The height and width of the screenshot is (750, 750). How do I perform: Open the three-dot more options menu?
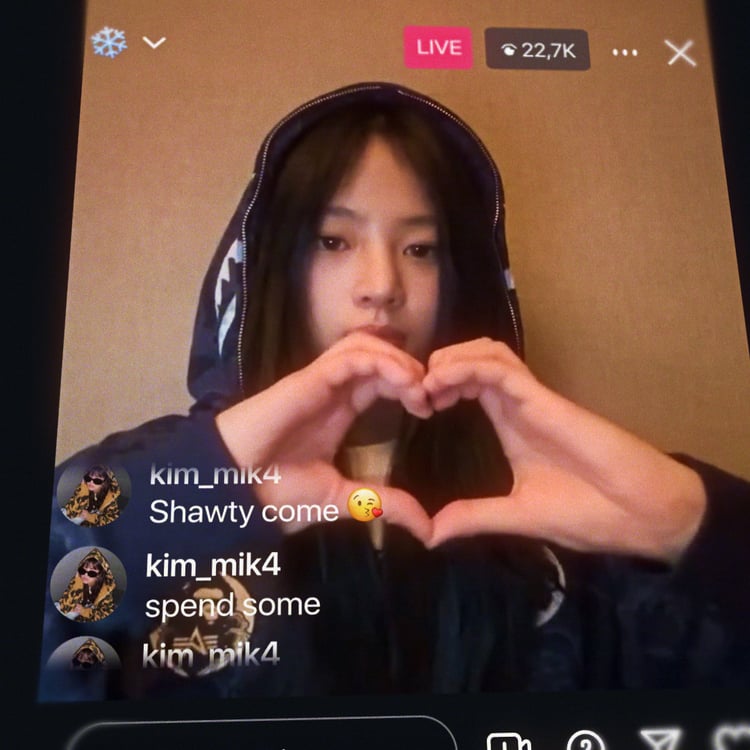(624, 52)
